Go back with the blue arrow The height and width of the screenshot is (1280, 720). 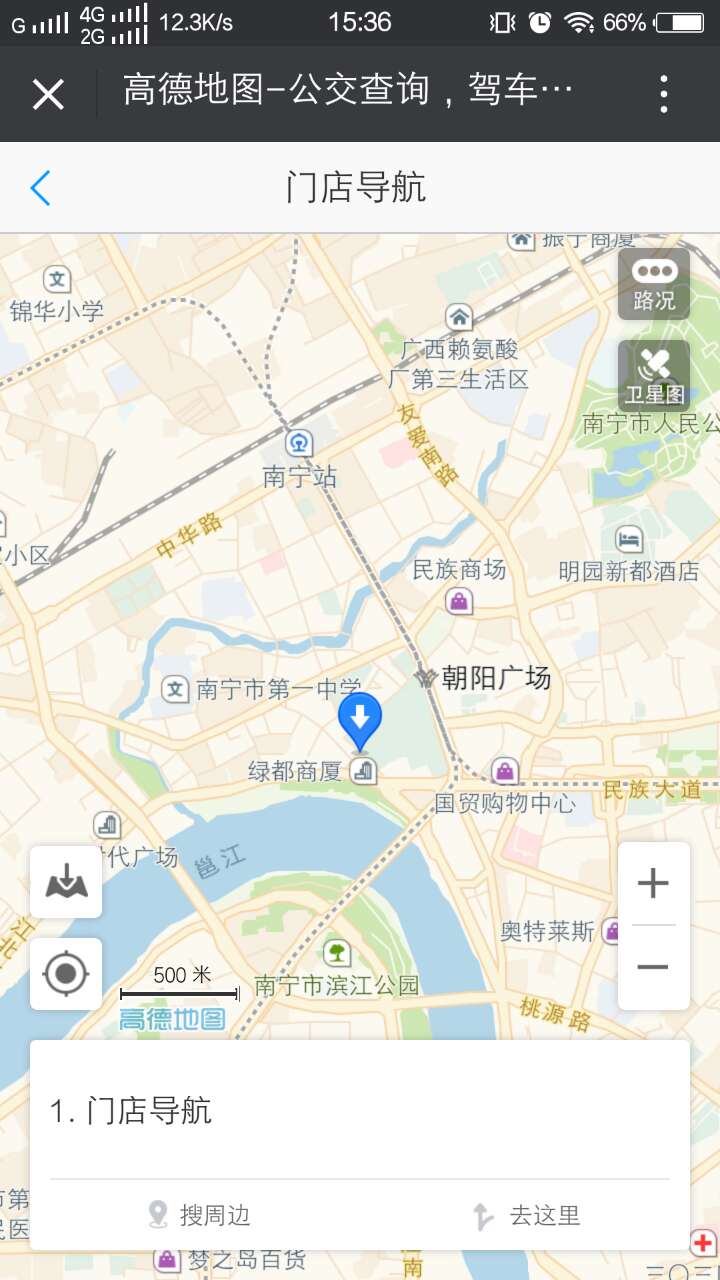pos(40,188)
